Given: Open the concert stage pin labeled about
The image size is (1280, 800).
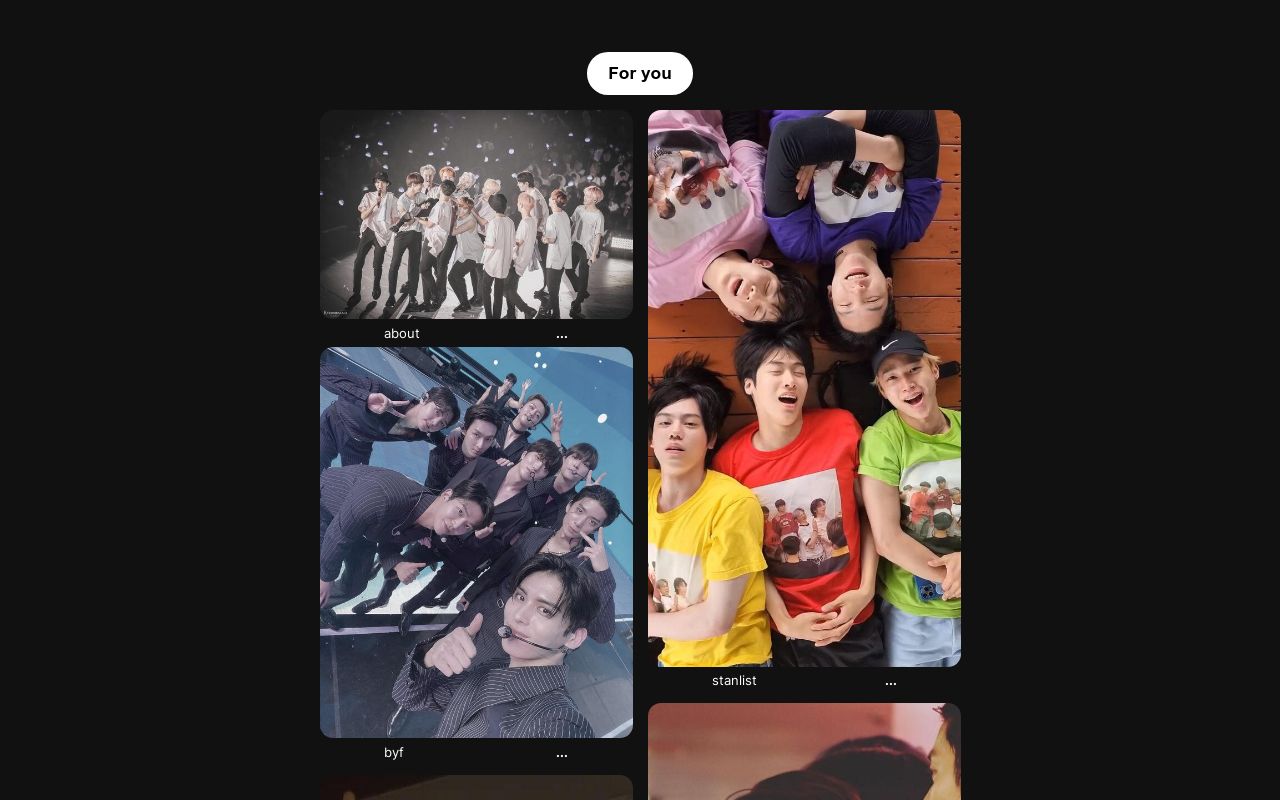Looking at the screenshot, I should tap(476, 214).
